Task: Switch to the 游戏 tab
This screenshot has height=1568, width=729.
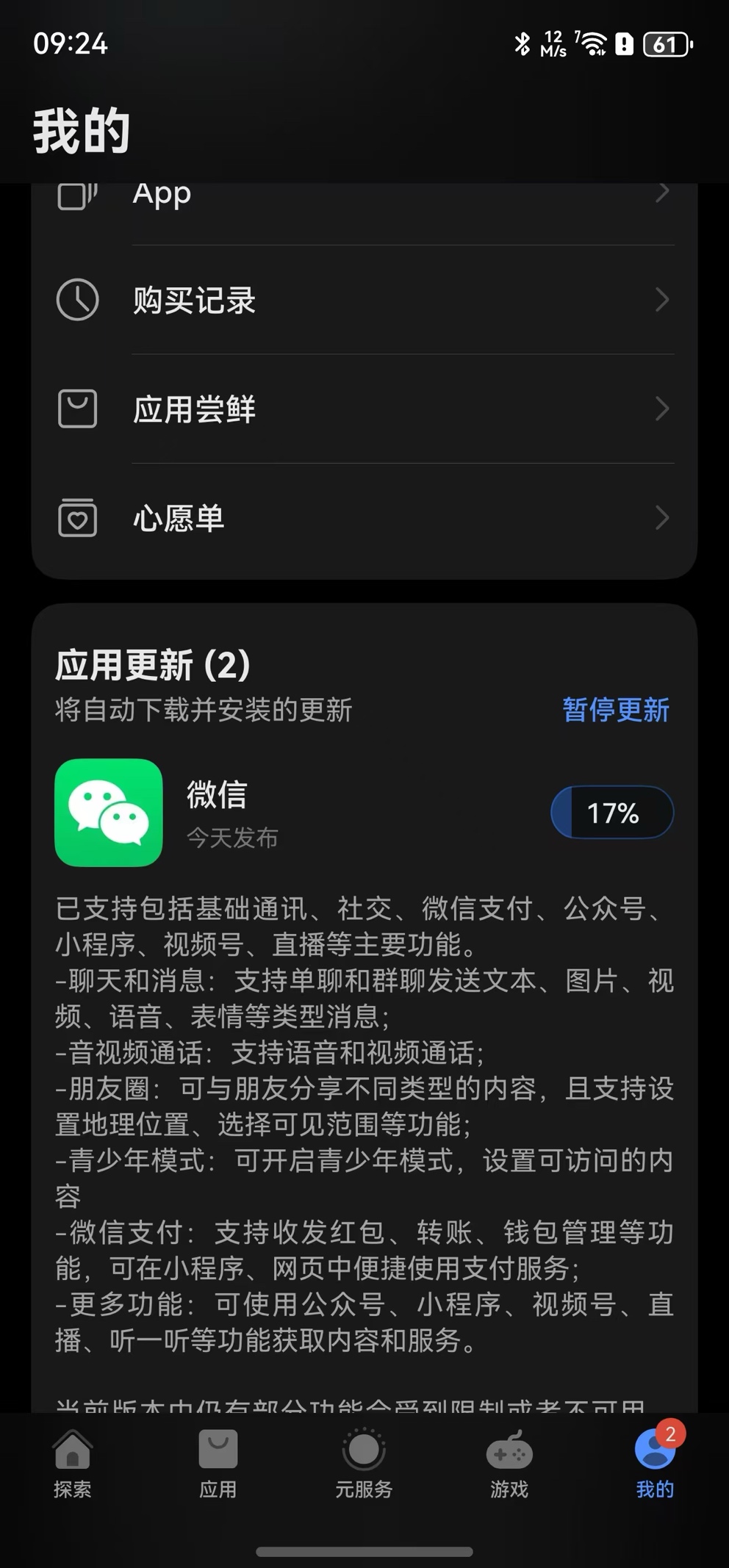Action: click(x=509, y=1464)
